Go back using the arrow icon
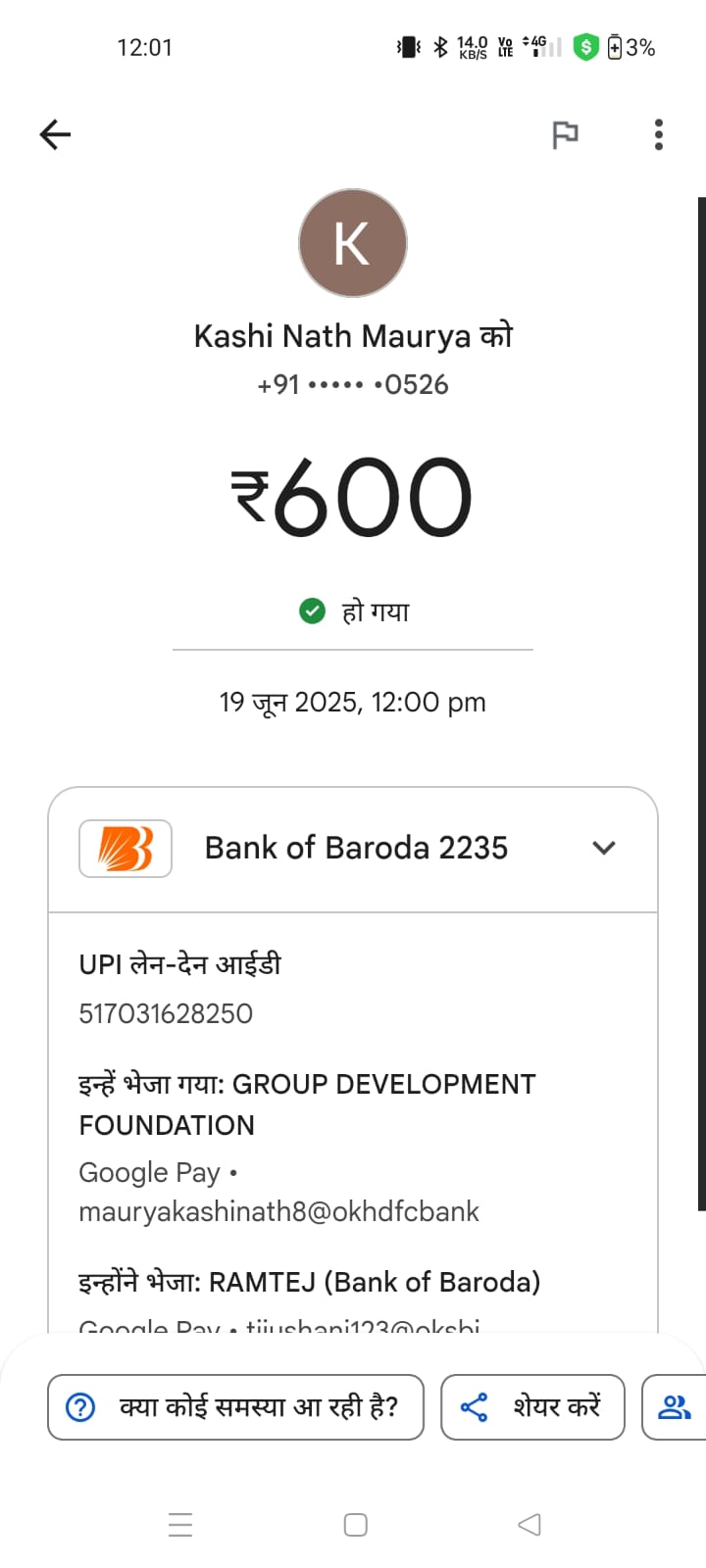The width and height of the screenshot is (706, 1568). 56,134
